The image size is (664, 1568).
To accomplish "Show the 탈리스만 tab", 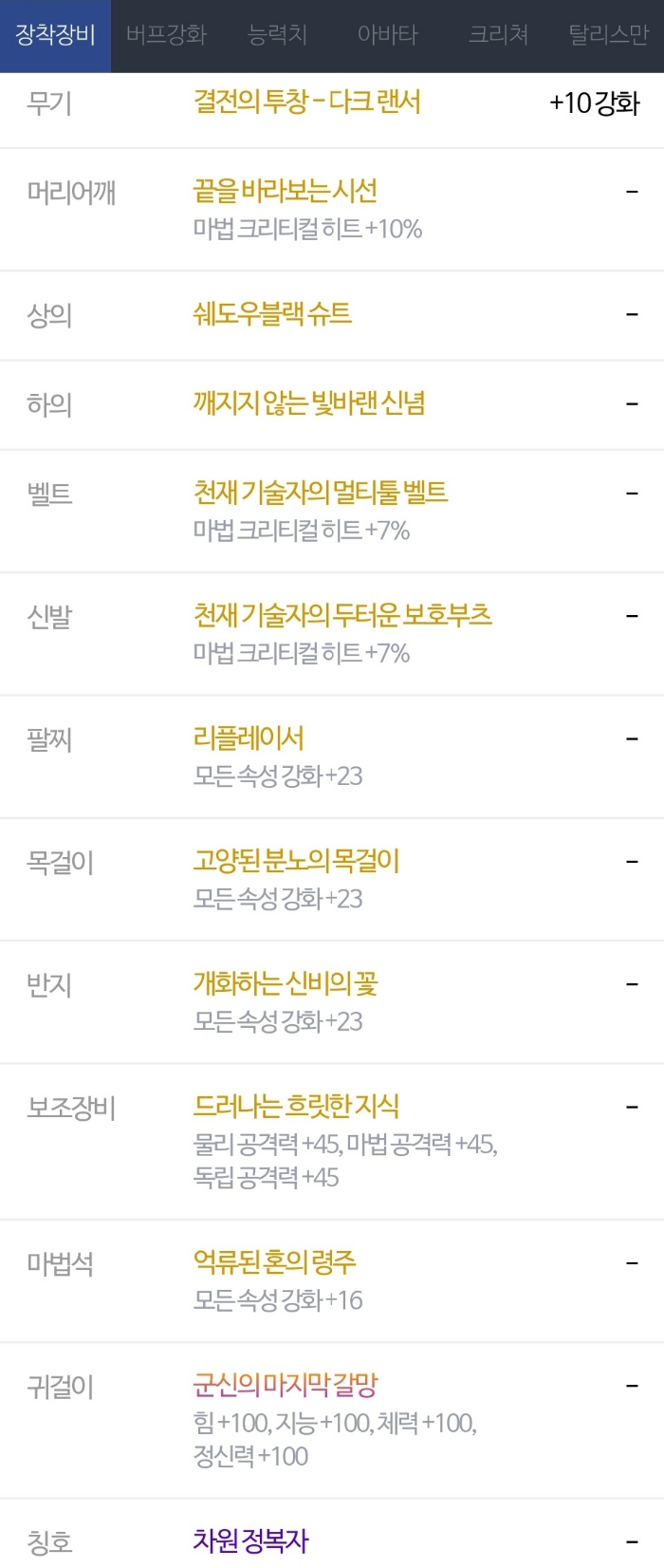I will click(x=609, y=36).
